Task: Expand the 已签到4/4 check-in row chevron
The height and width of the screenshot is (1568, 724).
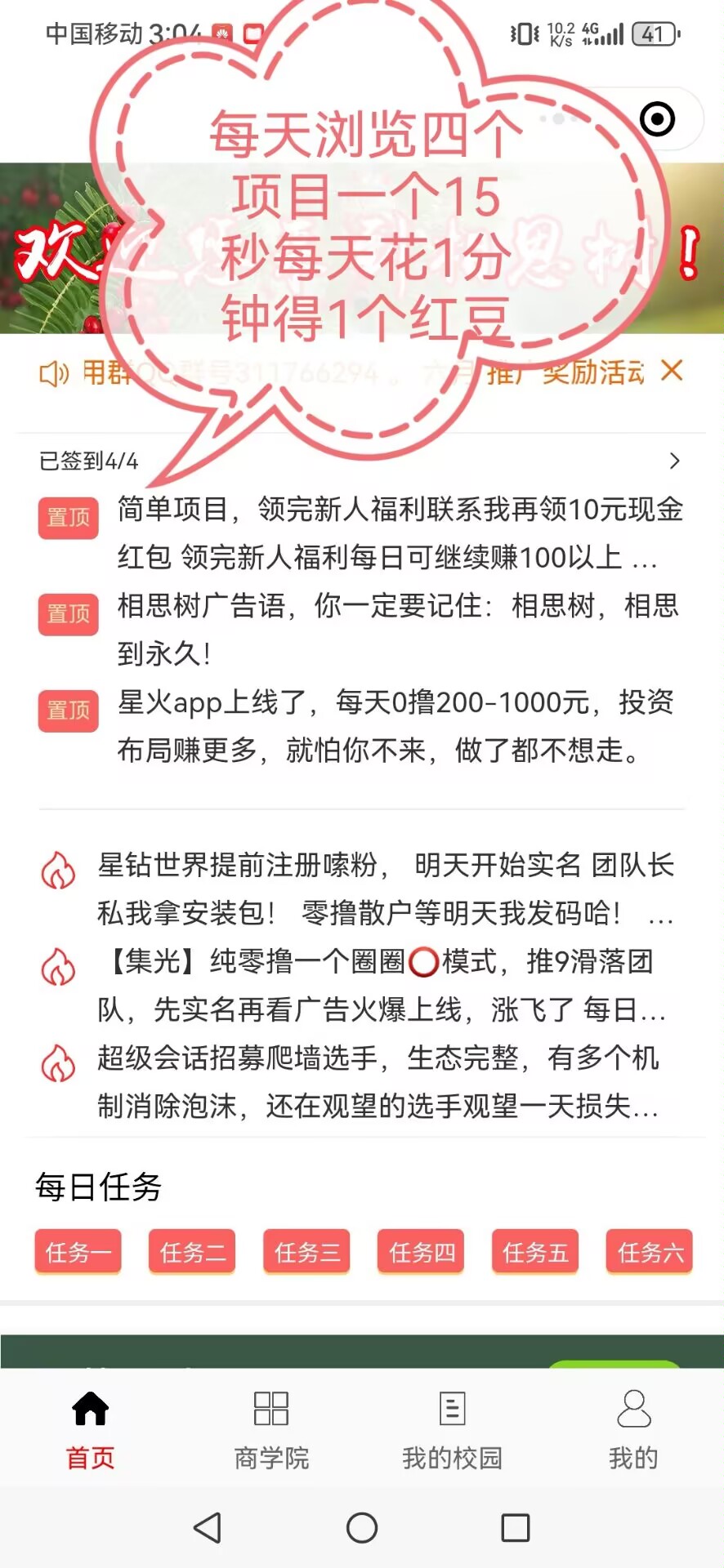Action: [x=673, y=461]
